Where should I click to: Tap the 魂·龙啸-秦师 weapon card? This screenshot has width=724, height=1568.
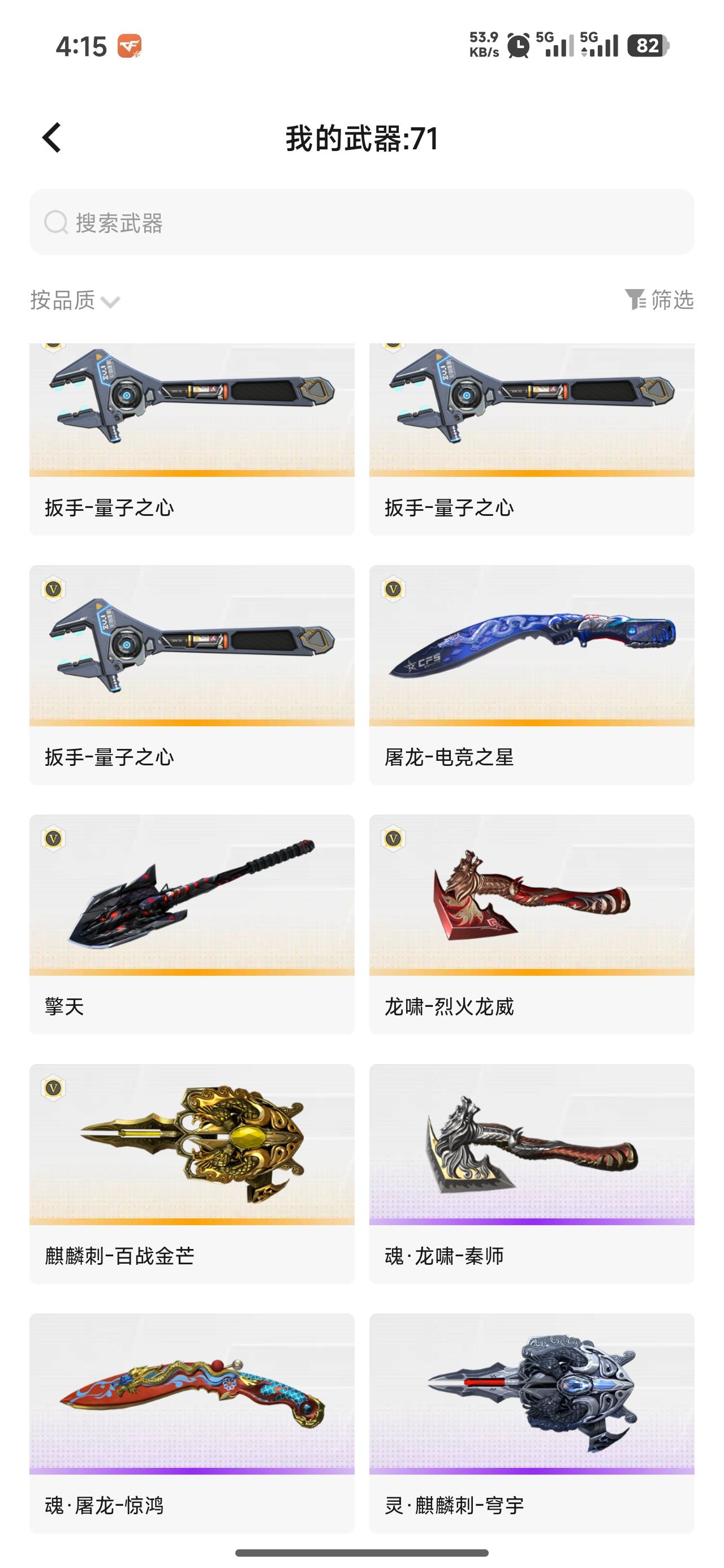tap(531, 1174)
